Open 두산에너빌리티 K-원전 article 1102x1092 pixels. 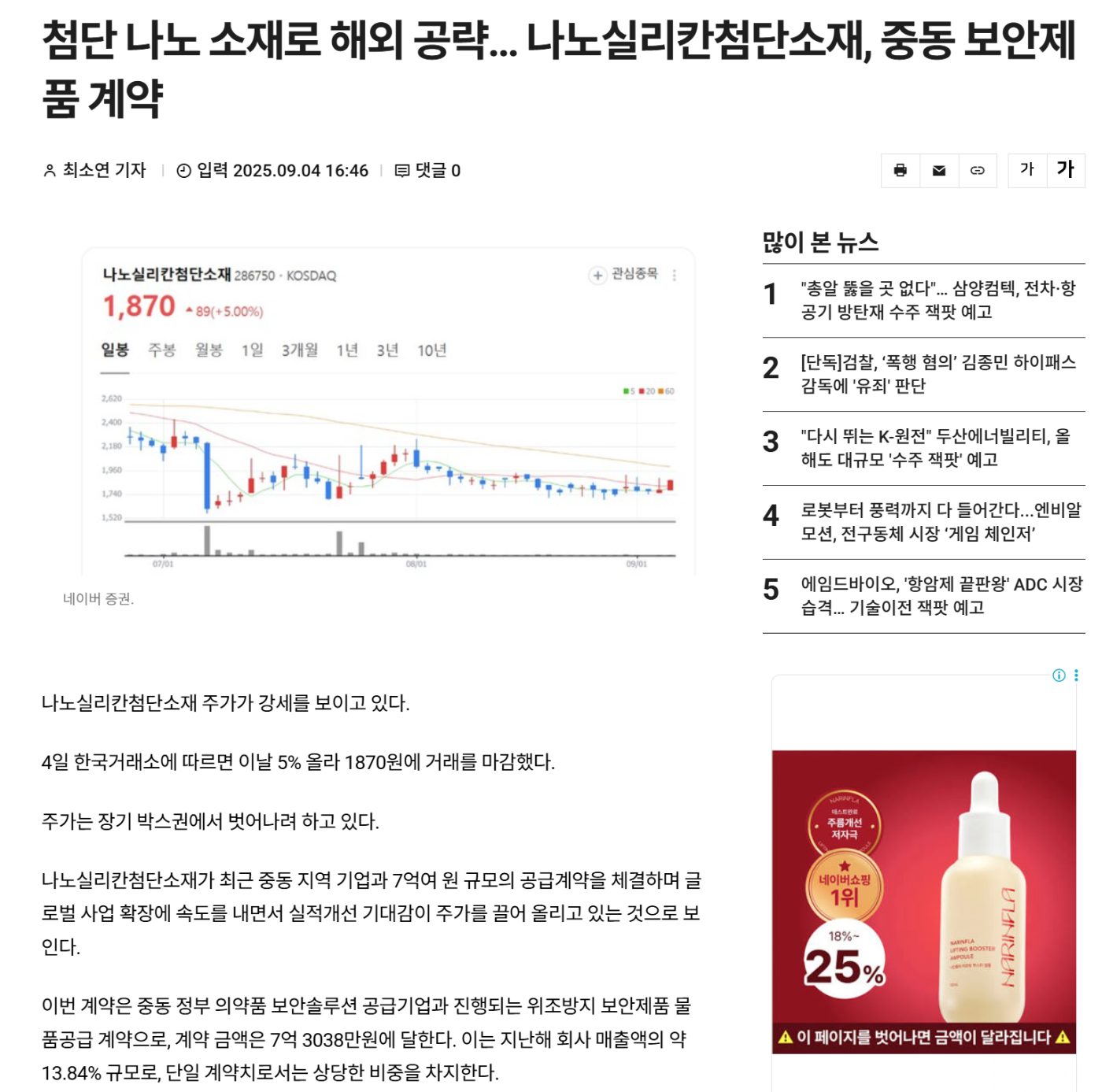[x=935, y=448]
